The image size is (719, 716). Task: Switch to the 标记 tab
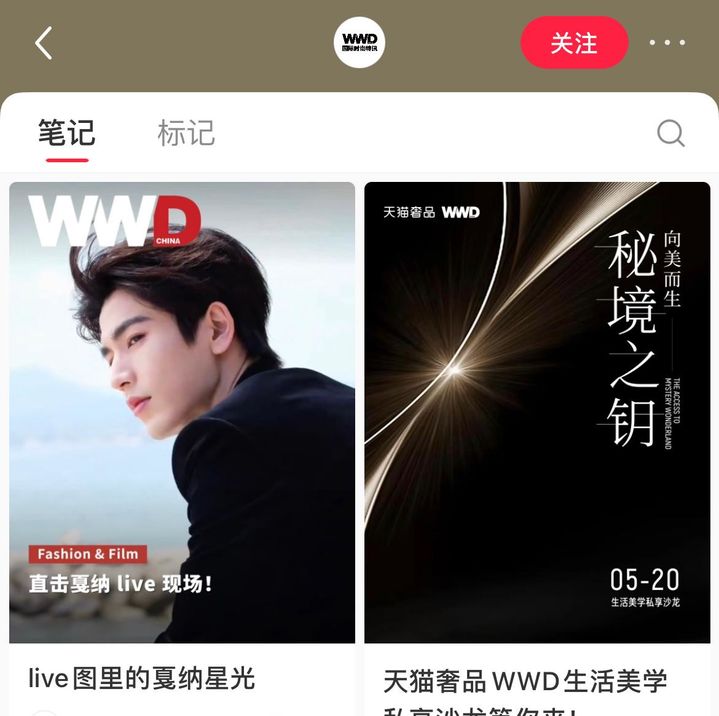point(186,133)
